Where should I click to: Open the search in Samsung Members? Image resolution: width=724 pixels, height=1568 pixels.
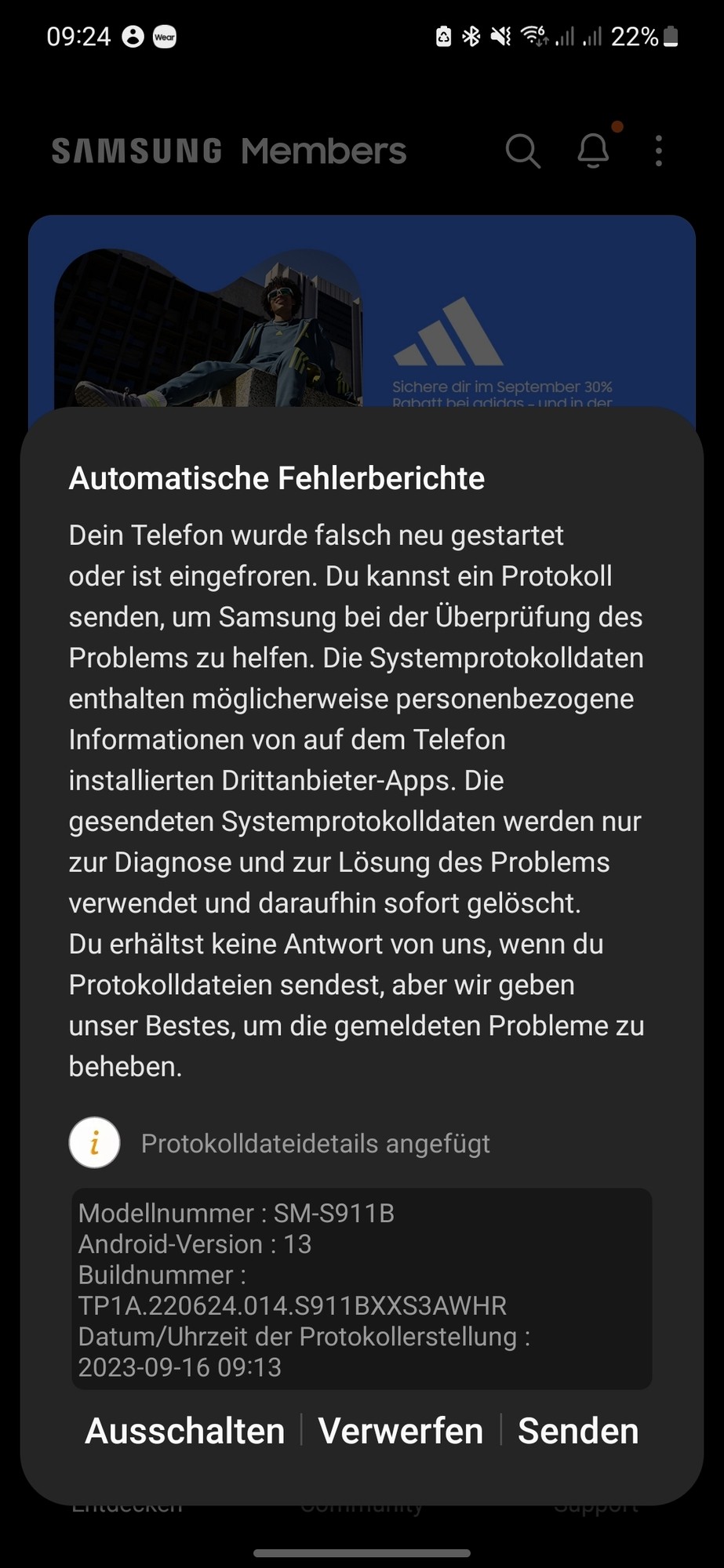tap(522, 151)
